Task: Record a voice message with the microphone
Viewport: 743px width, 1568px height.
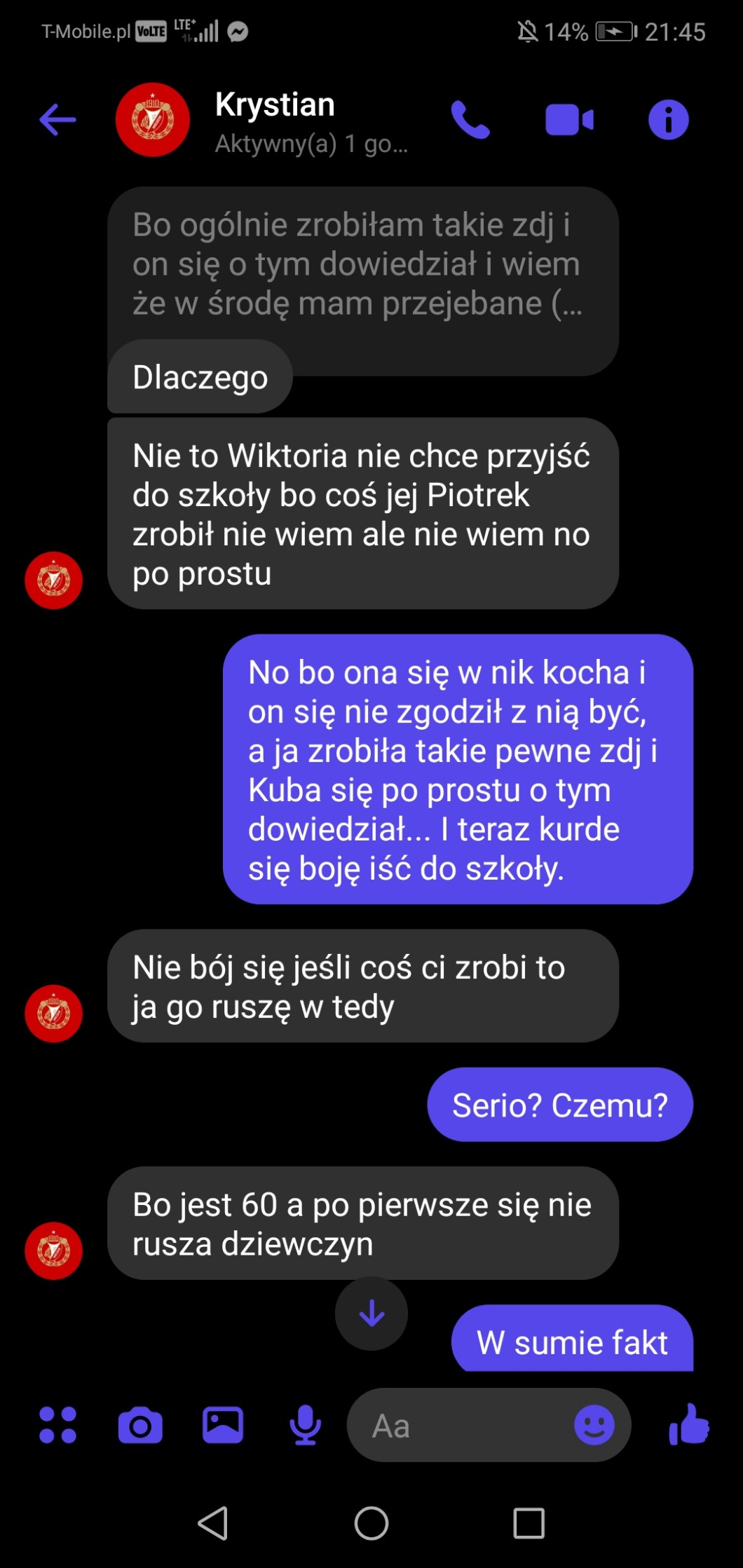Action: pyautogui.click(x=305, y=1424)
